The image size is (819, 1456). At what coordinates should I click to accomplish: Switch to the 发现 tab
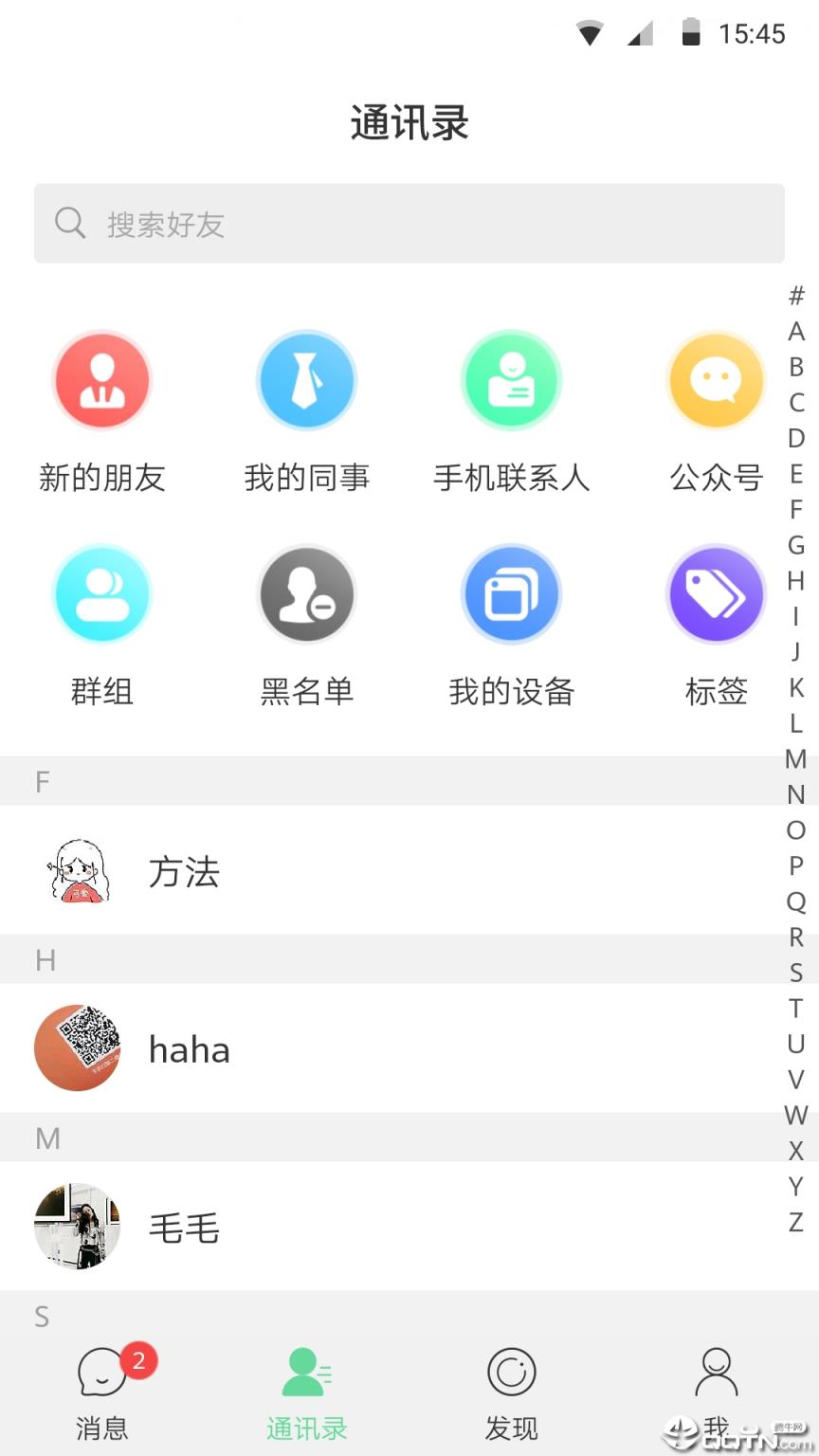511,1393
